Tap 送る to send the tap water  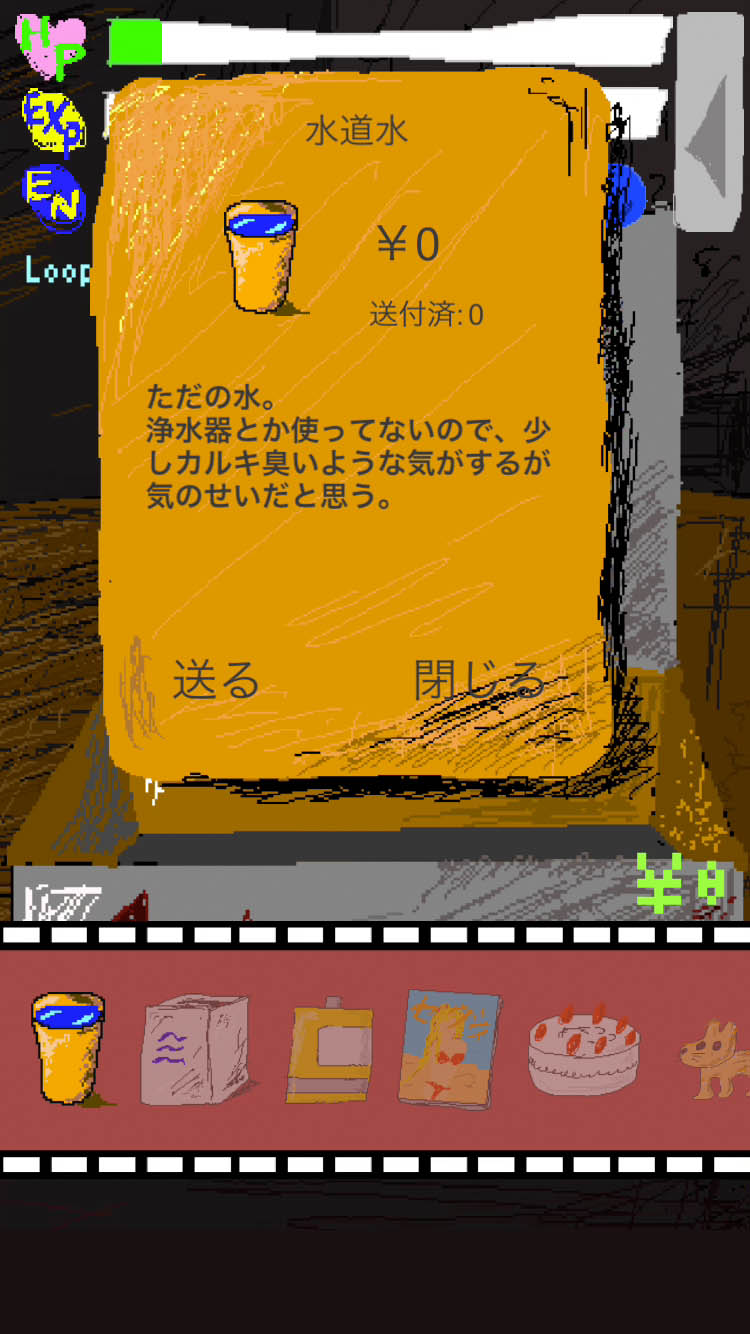pyautogui.click(x=216, y=680)
